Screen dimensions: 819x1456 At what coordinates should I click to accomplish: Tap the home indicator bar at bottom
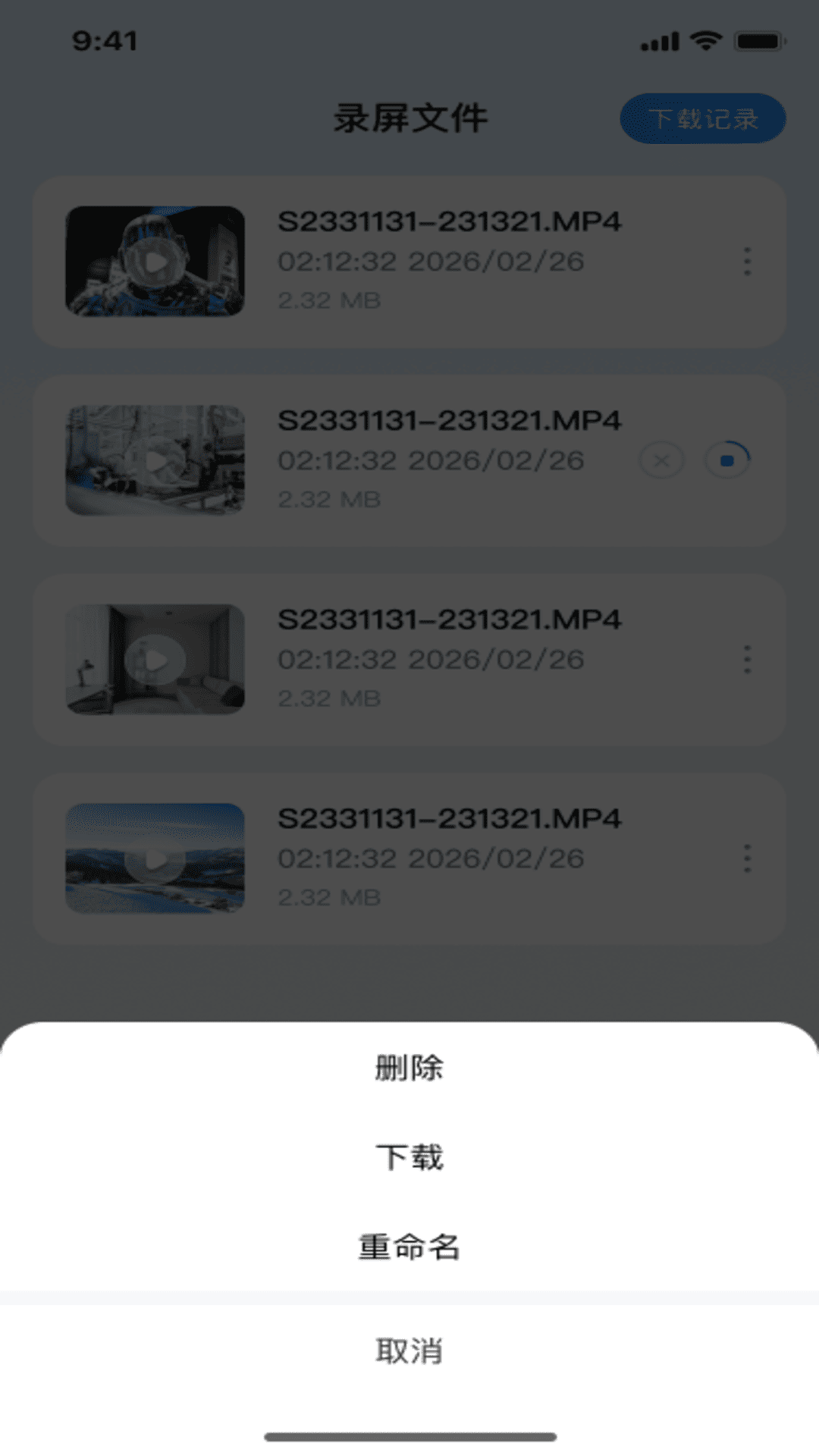click(x=409, y=1437)
